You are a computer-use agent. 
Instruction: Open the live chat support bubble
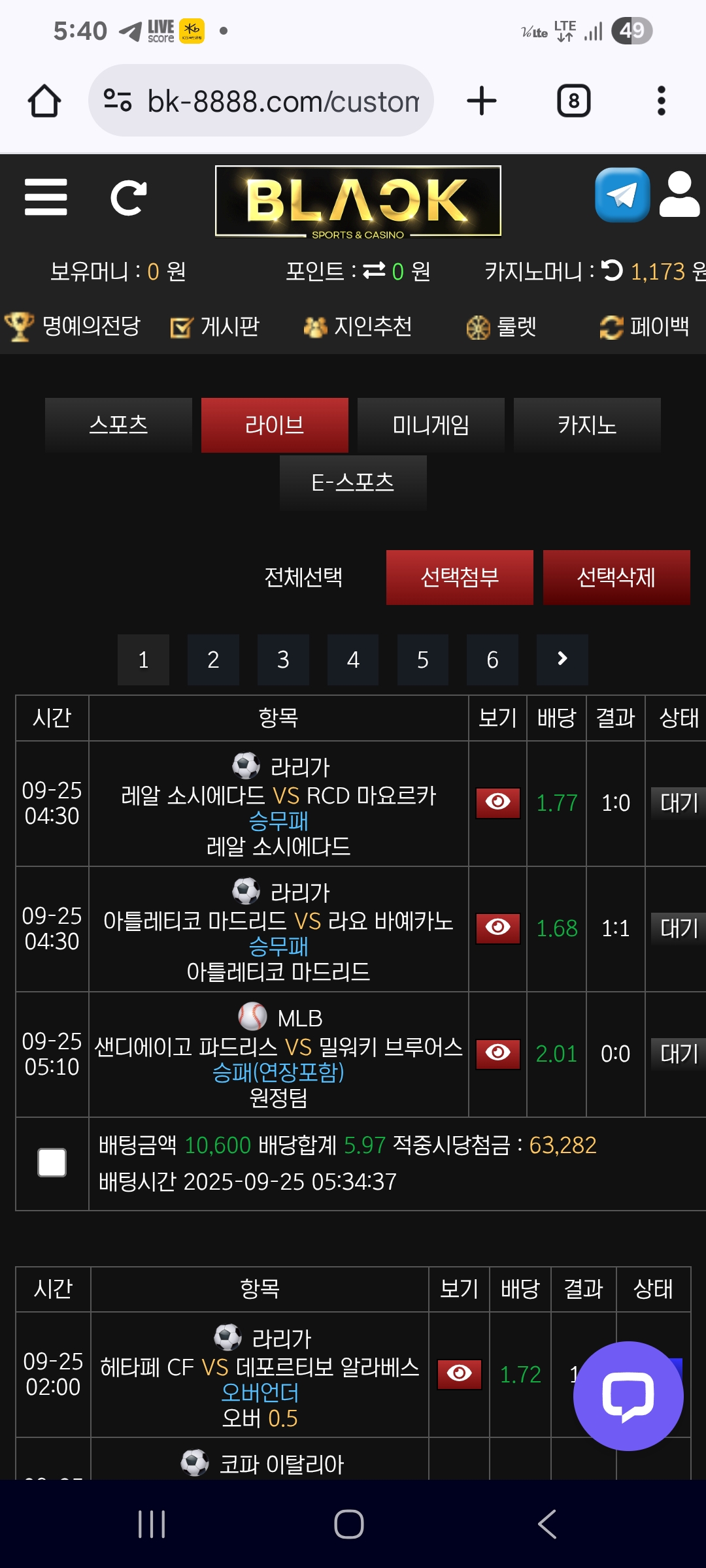(628, 1396)
